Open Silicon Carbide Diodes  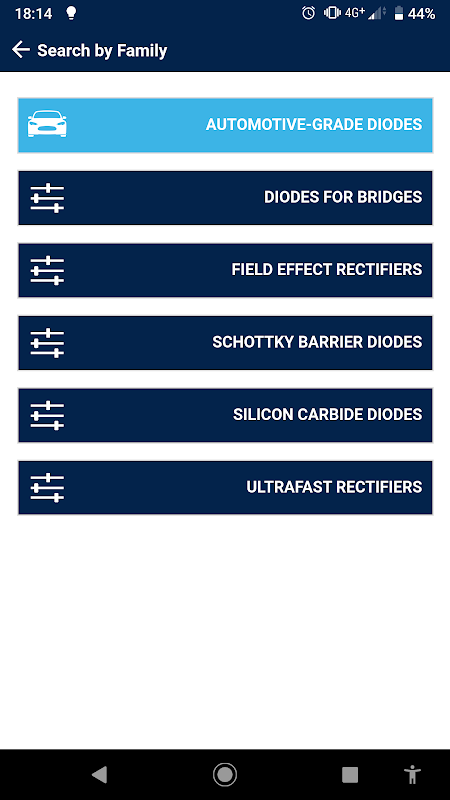225,415
